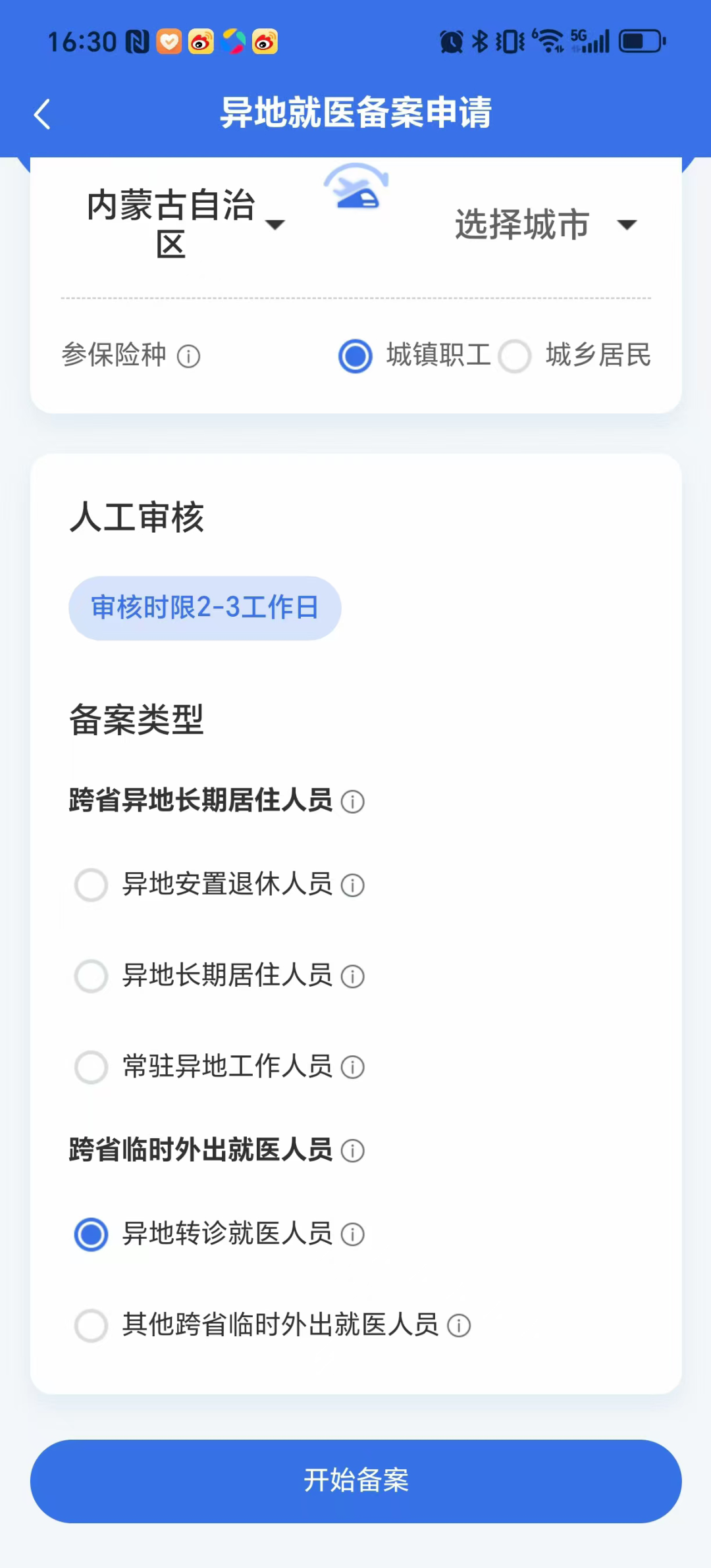The width and height of the screenshot is (711, 1568).
Task: Tap the 开始备案 button
Action: pyautogui.click(x=355, y=1481)
